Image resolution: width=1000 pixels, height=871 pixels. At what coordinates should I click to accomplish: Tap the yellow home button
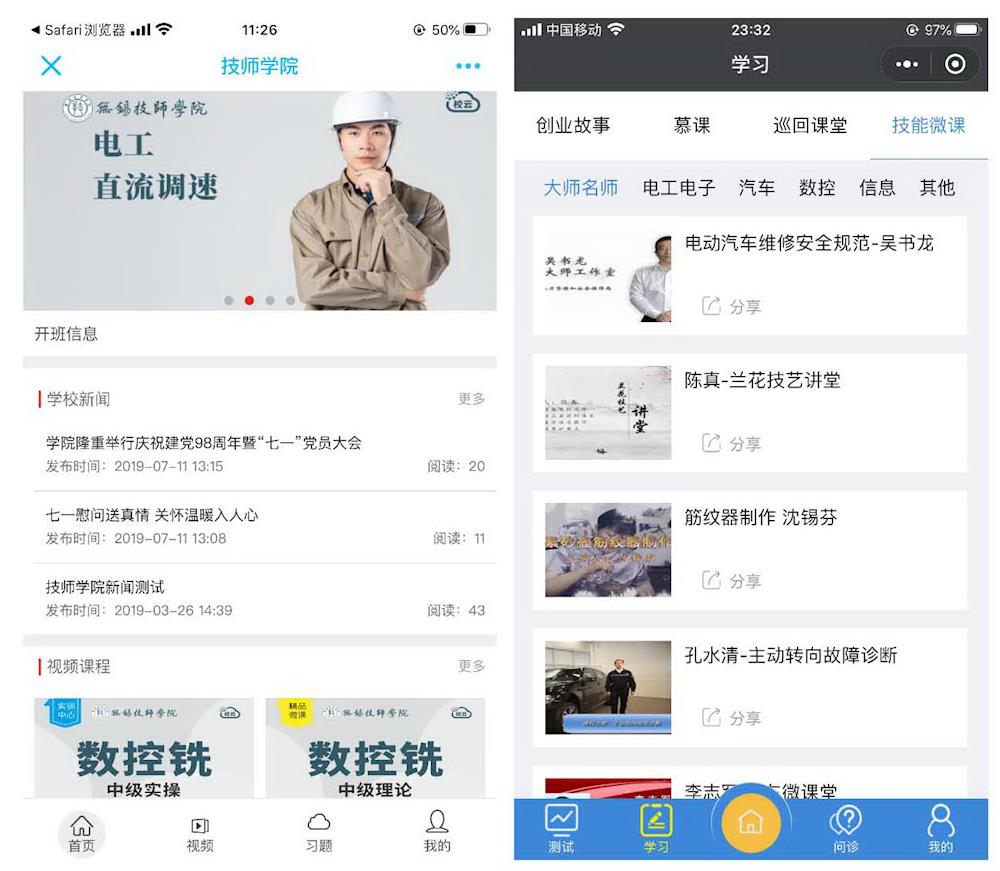coord(751,822)
